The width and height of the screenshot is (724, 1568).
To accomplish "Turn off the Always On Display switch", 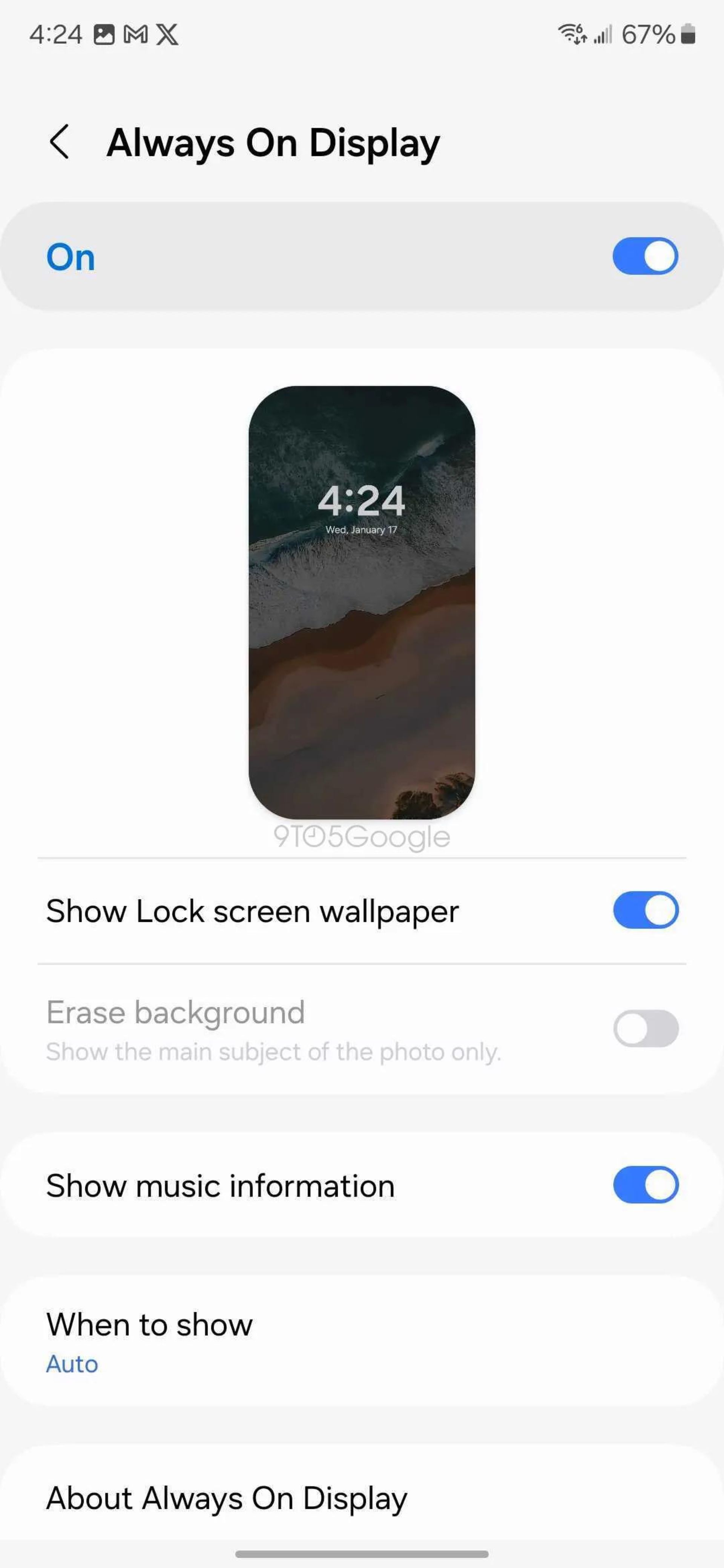I will (x=645, y=256).
